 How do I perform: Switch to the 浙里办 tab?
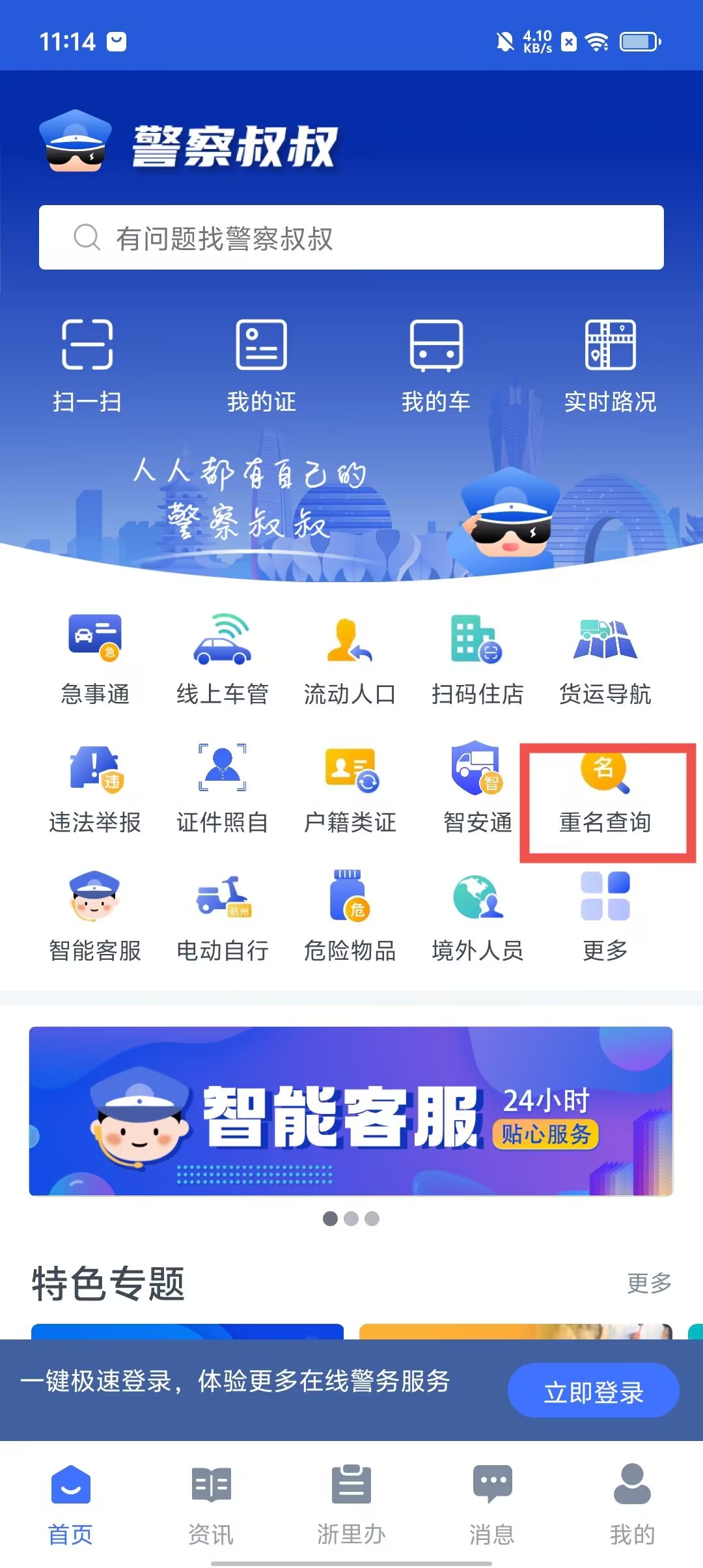(351, 1504)
